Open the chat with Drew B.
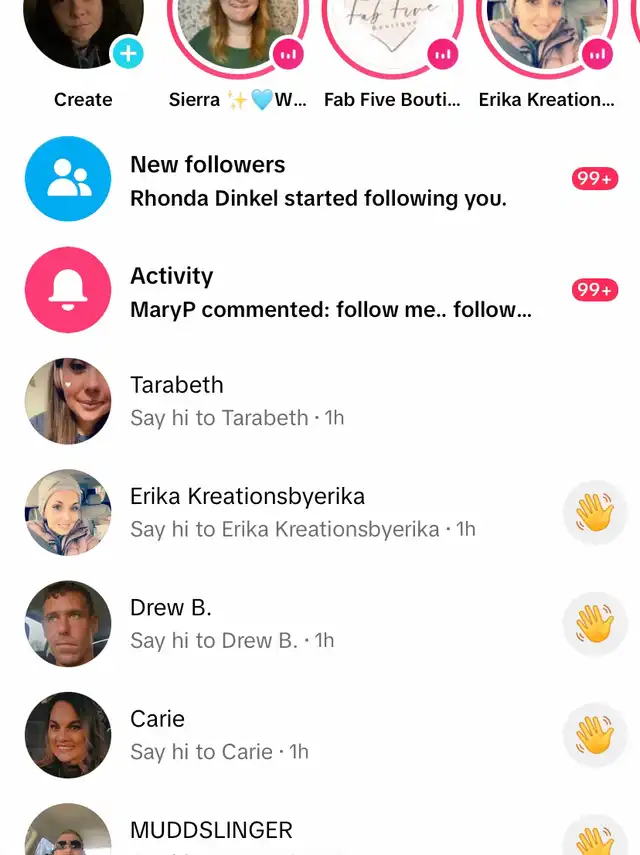 [x=300, y=623]
